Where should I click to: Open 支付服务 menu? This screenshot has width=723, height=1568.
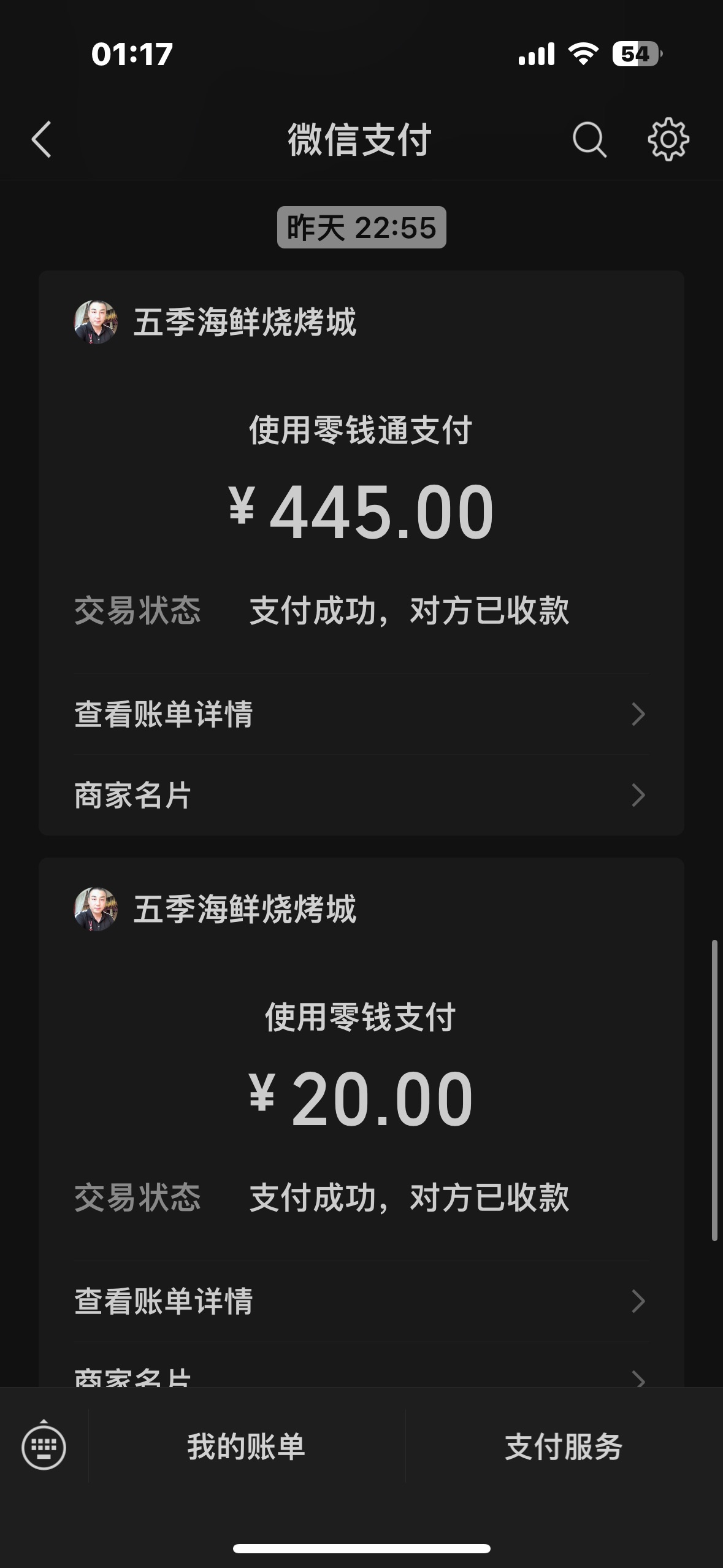pos(564,1447)
